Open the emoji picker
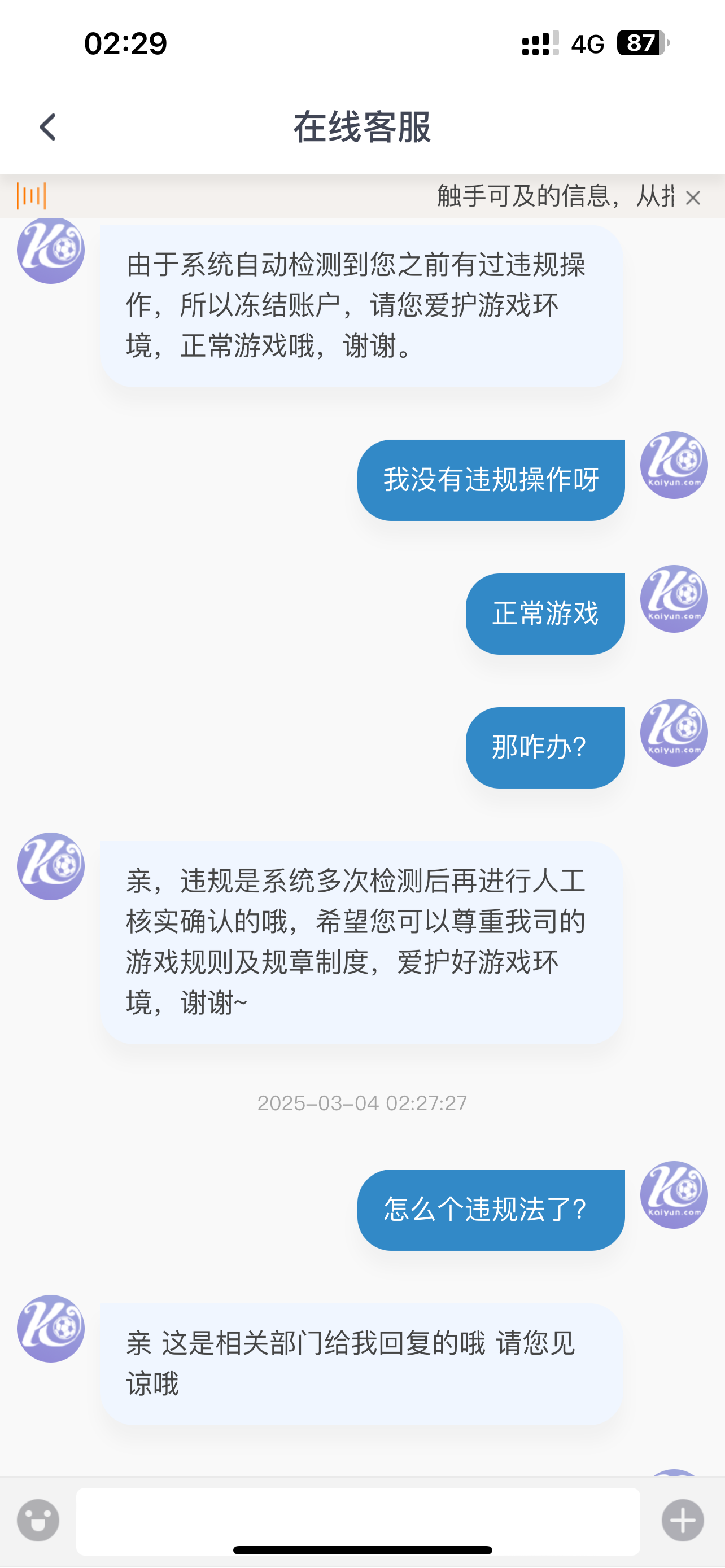 click(38, 1520)
